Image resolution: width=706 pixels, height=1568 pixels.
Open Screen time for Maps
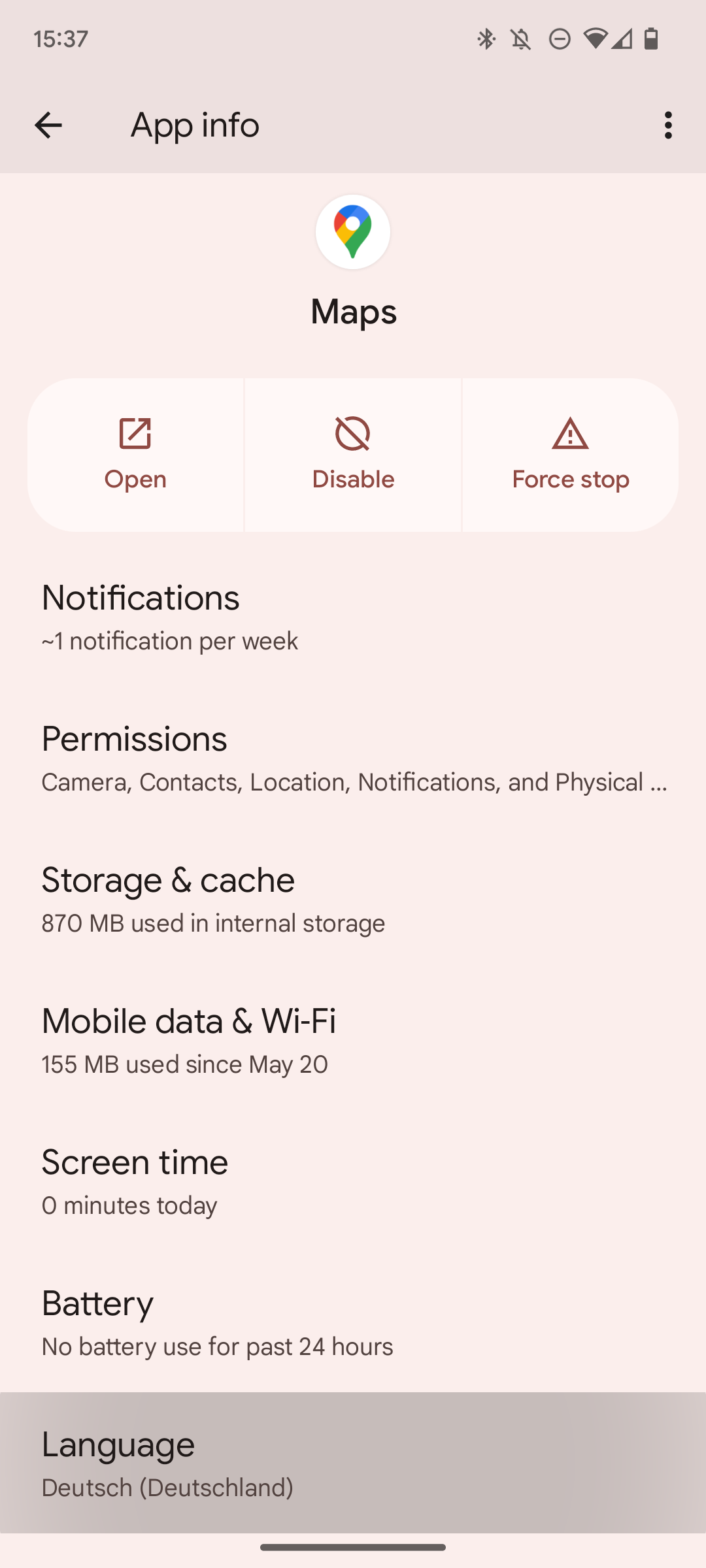pos(353,1181)
